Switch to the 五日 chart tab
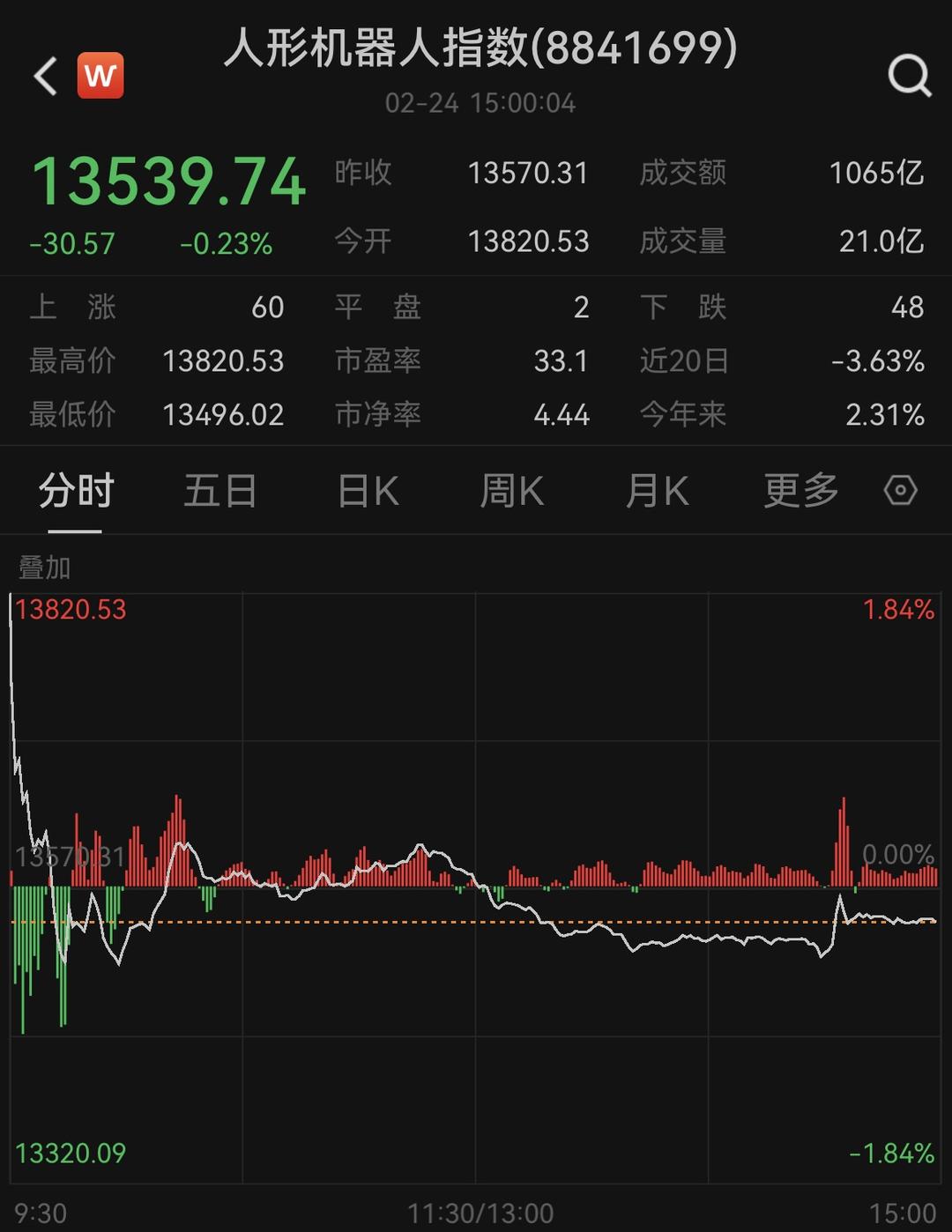This screenshot has height=1232, width=952. [x=219, y=491]
